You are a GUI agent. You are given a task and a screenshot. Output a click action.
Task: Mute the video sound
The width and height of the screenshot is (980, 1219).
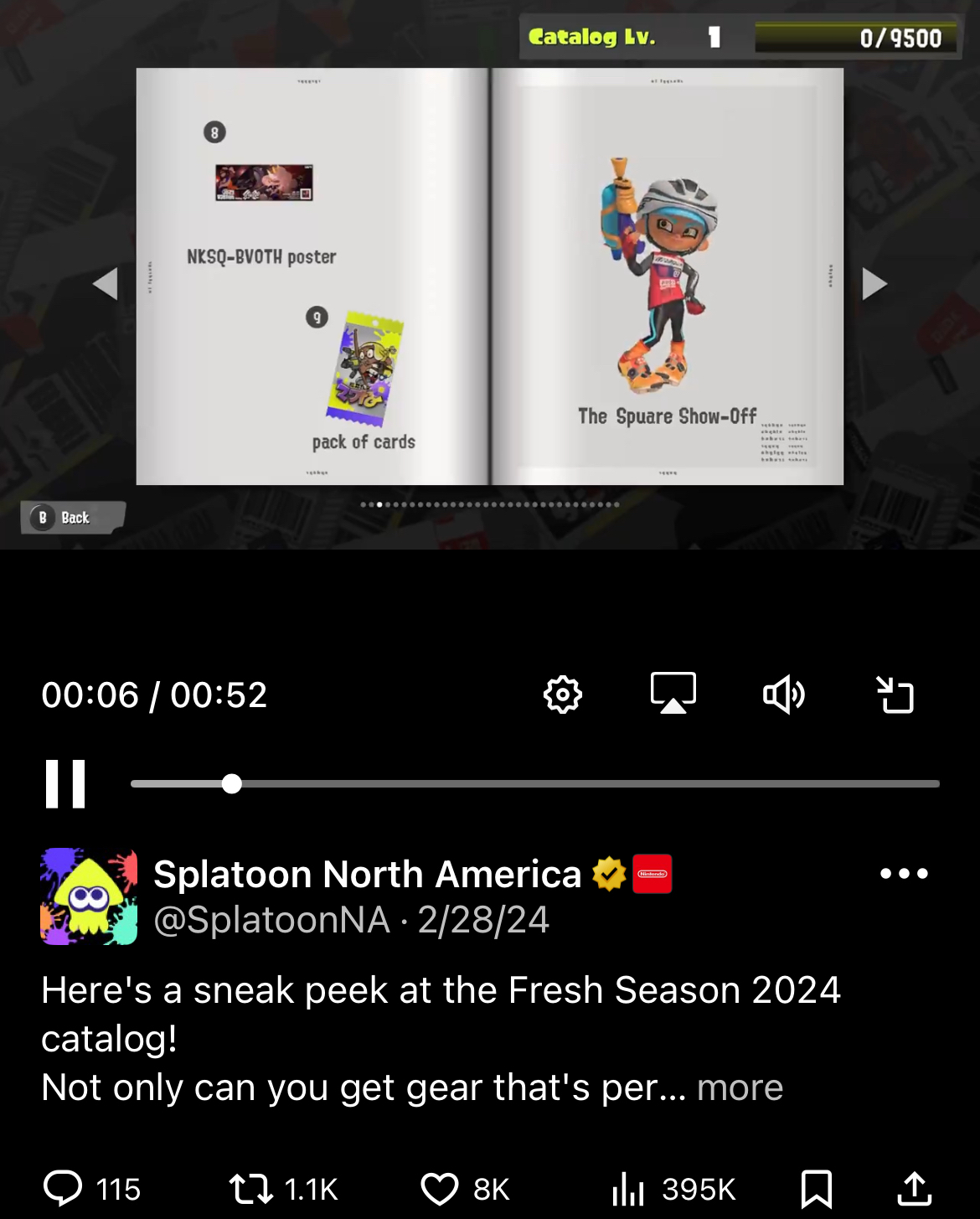(784, 695)
